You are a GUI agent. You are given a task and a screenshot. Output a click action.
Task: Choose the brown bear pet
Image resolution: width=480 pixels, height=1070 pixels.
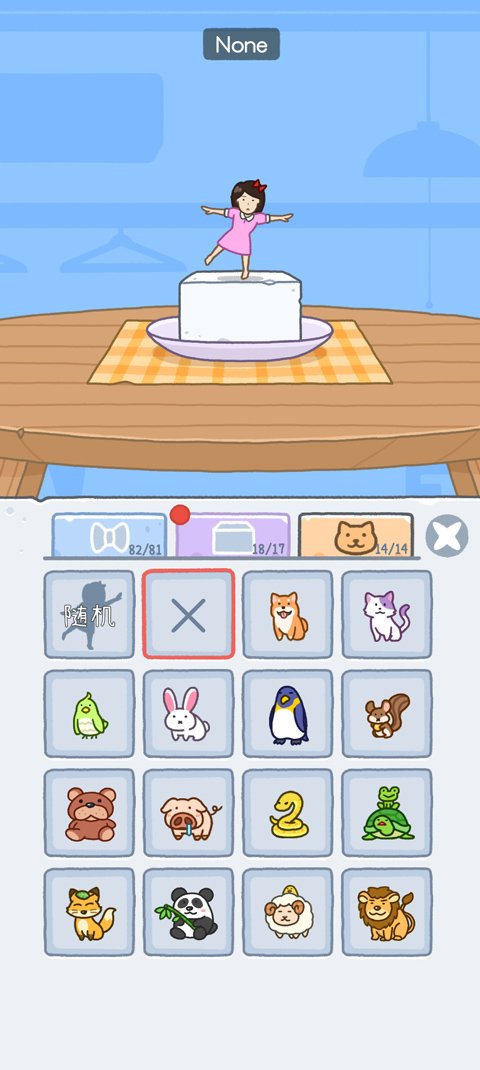(x=89, y=813)
